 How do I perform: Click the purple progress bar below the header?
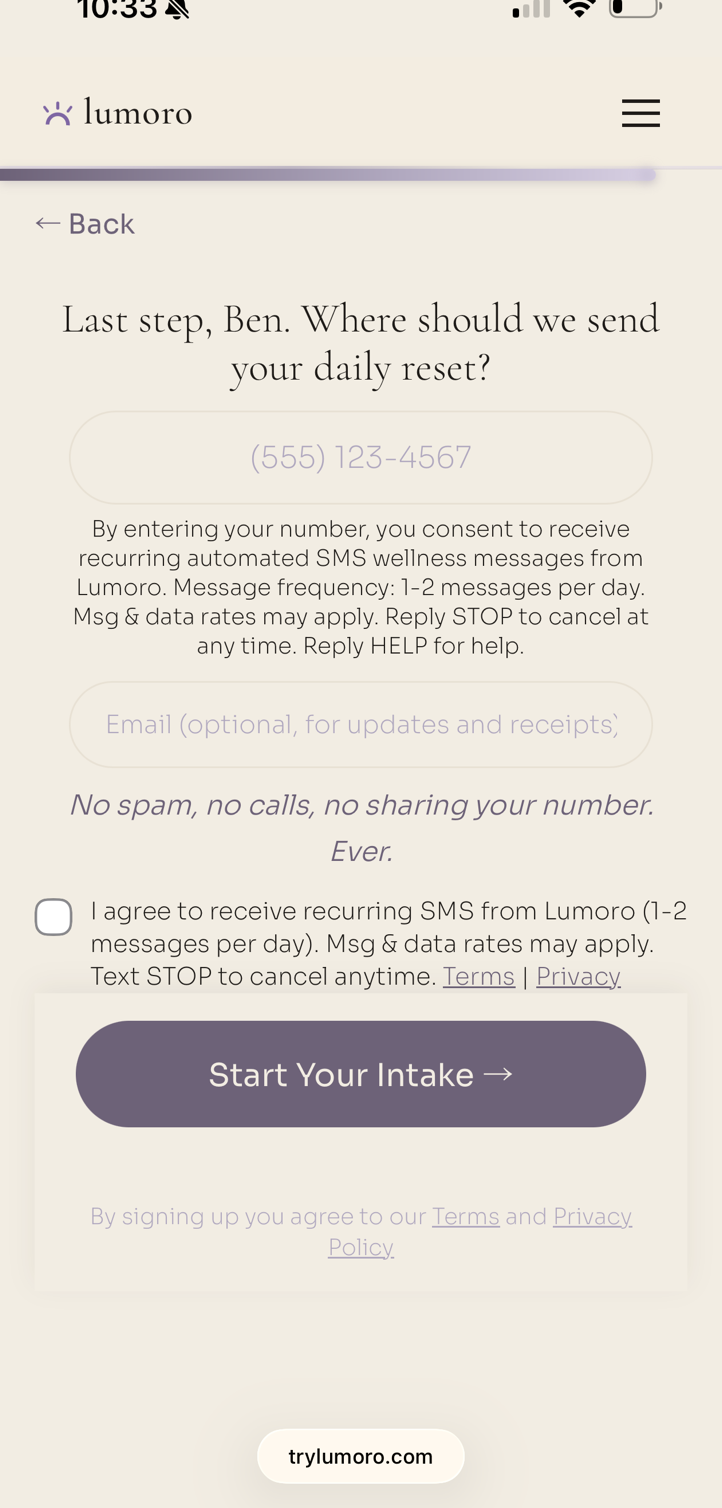(x=330, y=172)
